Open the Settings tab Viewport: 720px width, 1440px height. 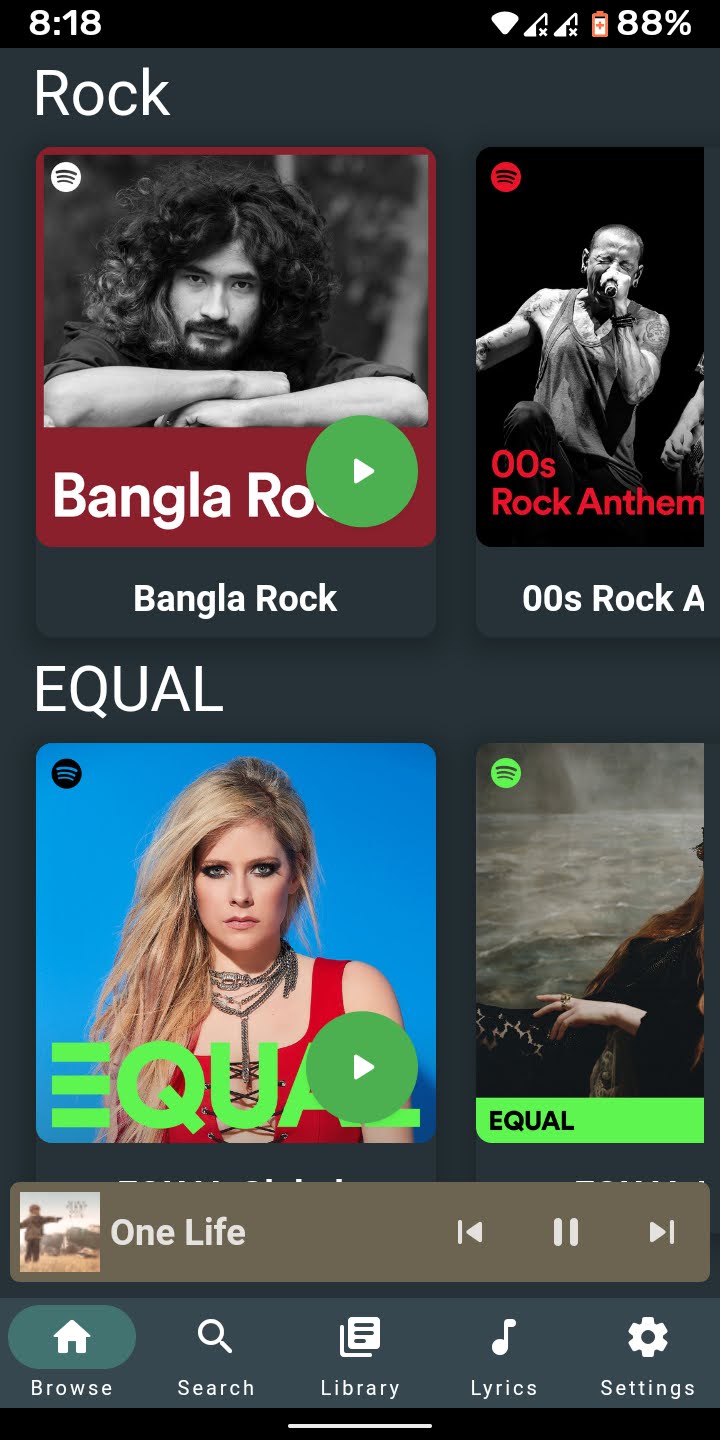point(648,1354)
